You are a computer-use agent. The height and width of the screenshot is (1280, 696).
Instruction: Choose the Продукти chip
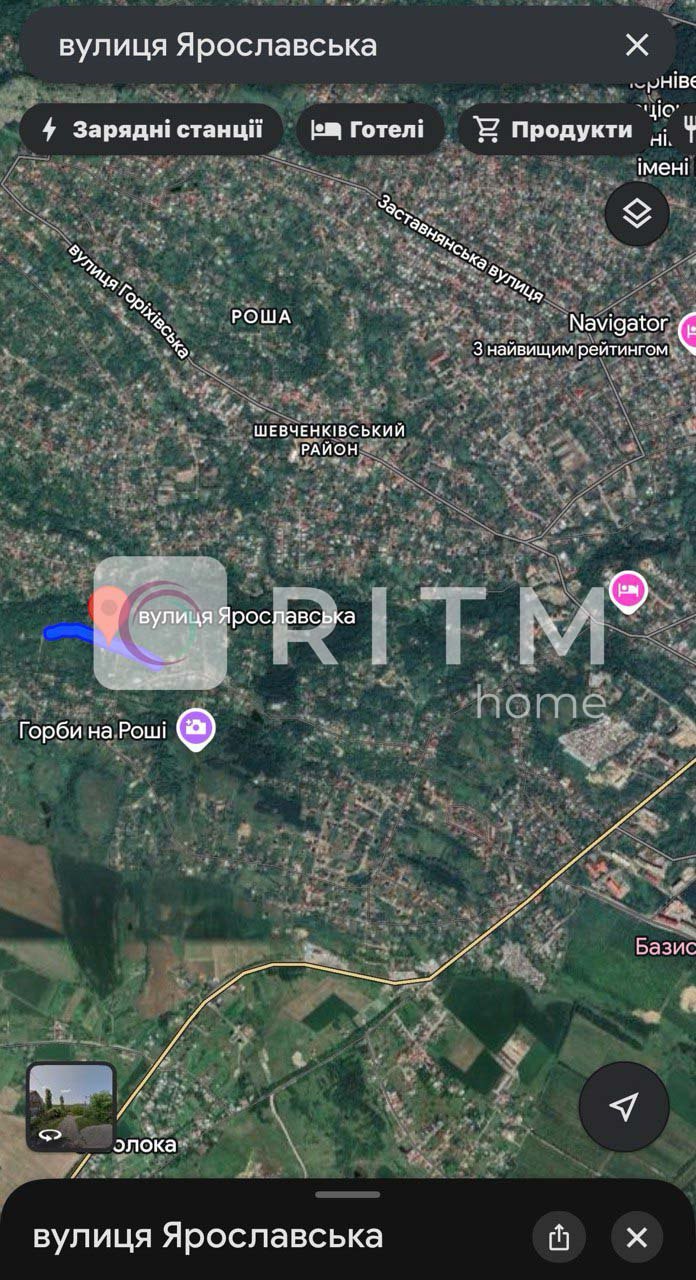(555, 129)
